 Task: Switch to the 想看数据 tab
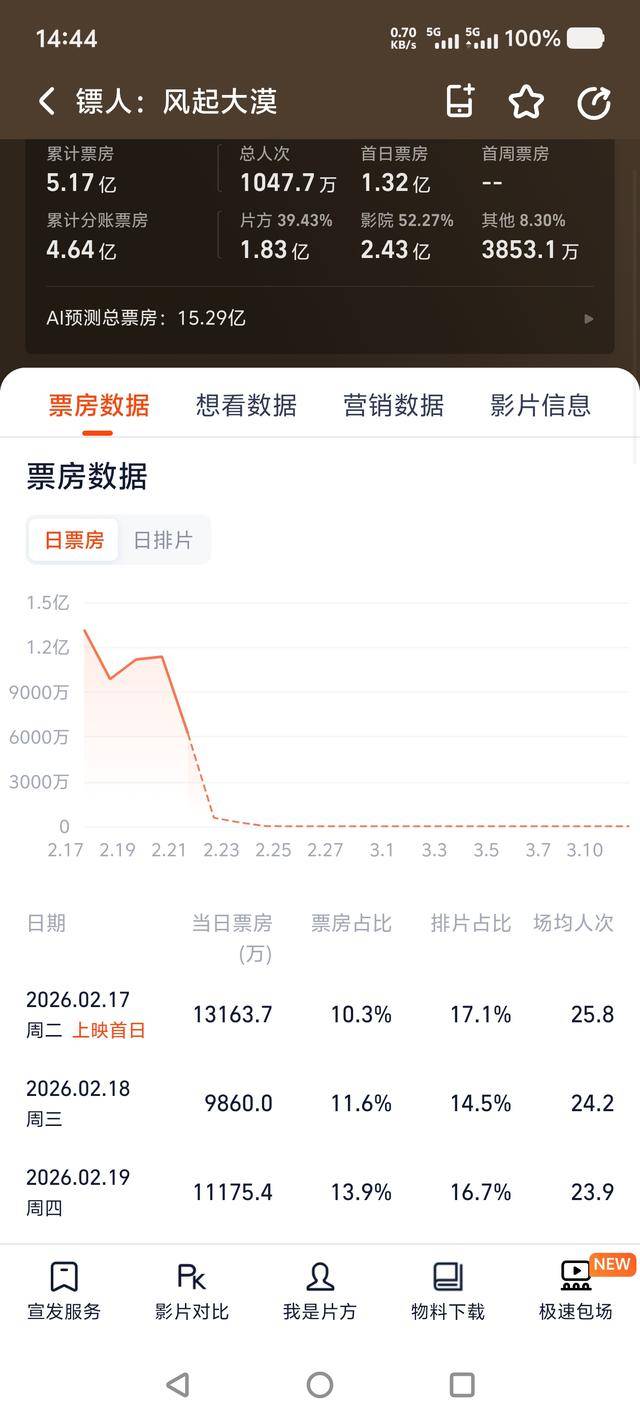(246, 405)
